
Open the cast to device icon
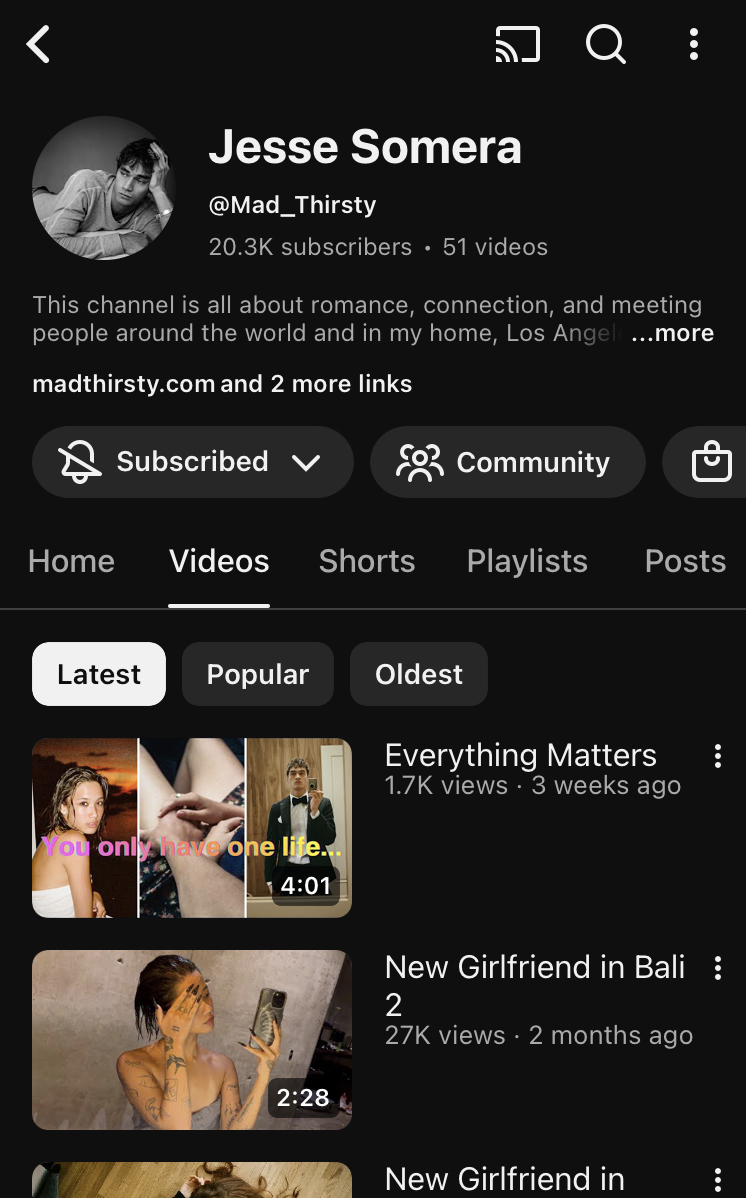[x=517, y=44]
